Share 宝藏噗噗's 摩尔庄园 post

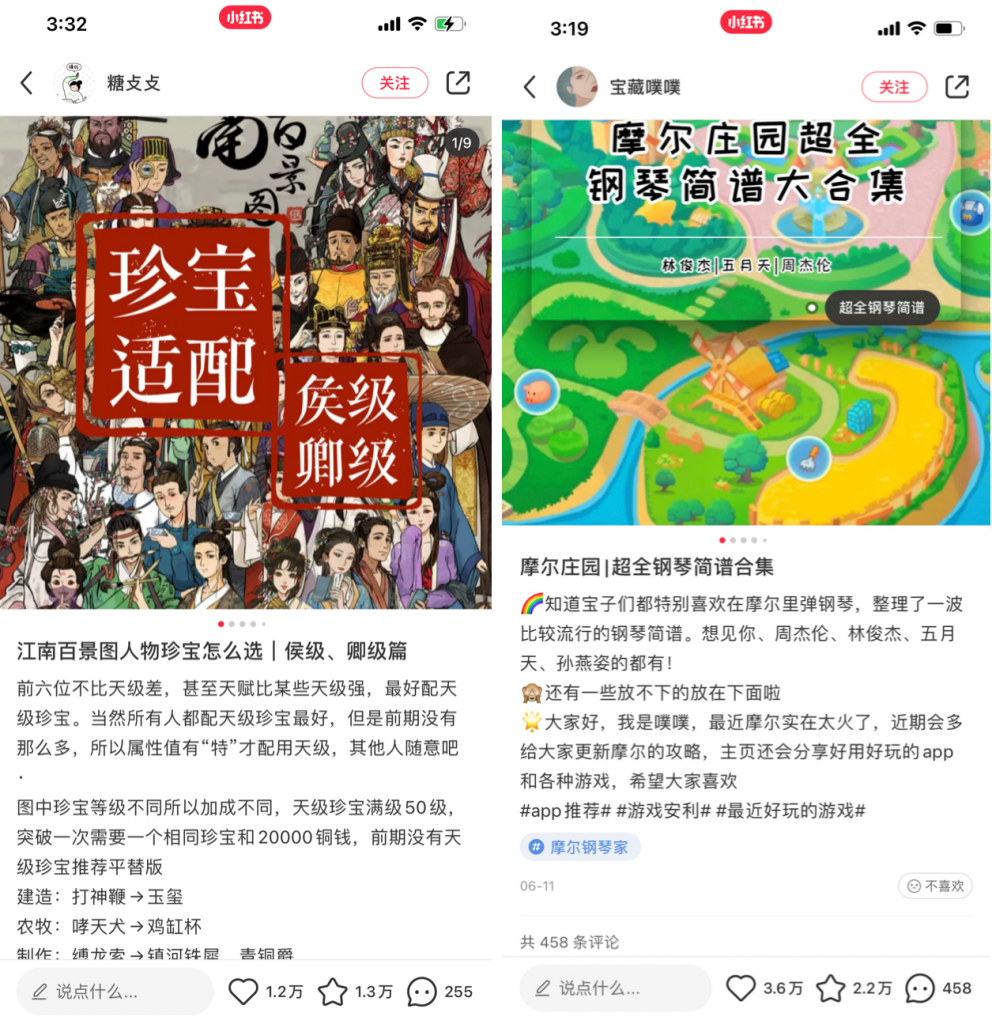tap(957, 87)
